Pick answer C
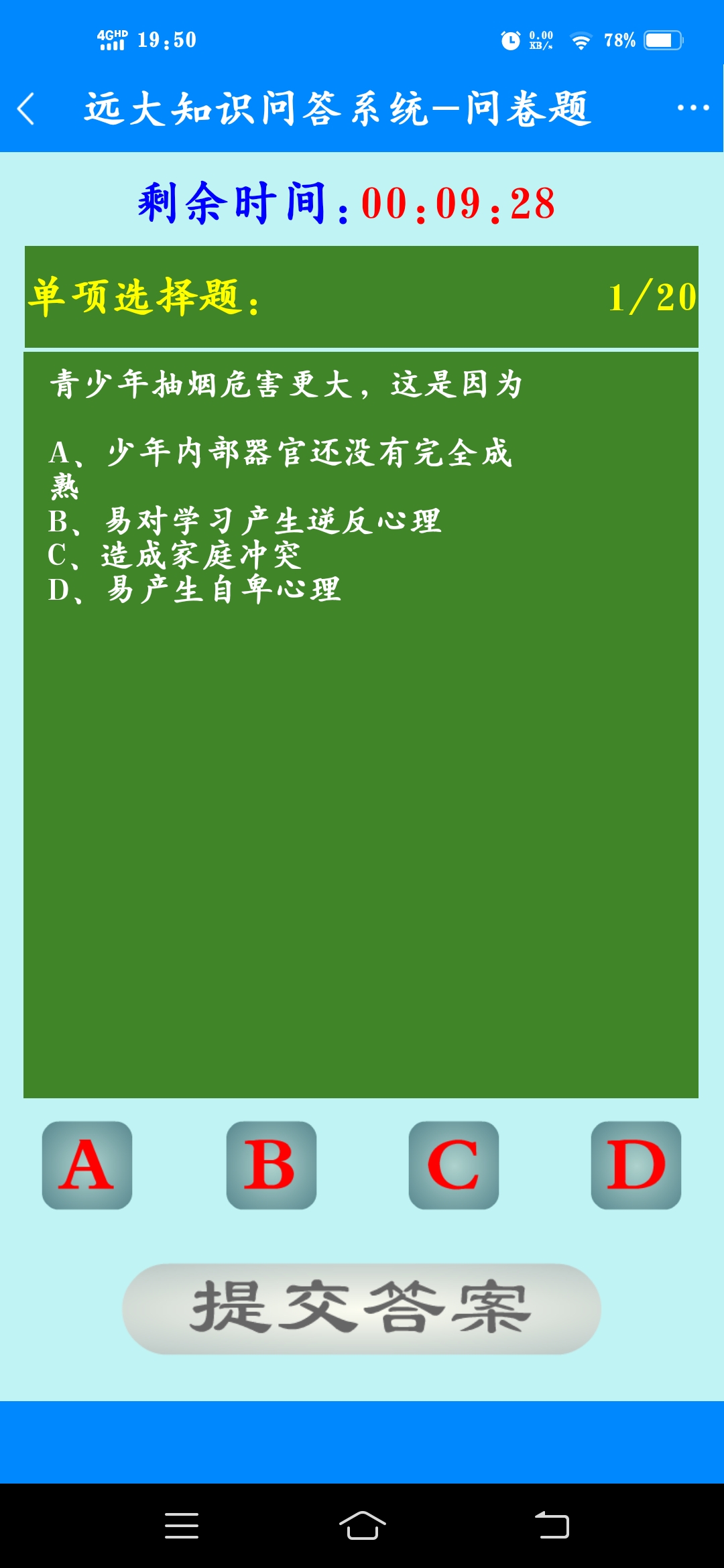The image size is (724, 1568). click(454, 1165)
